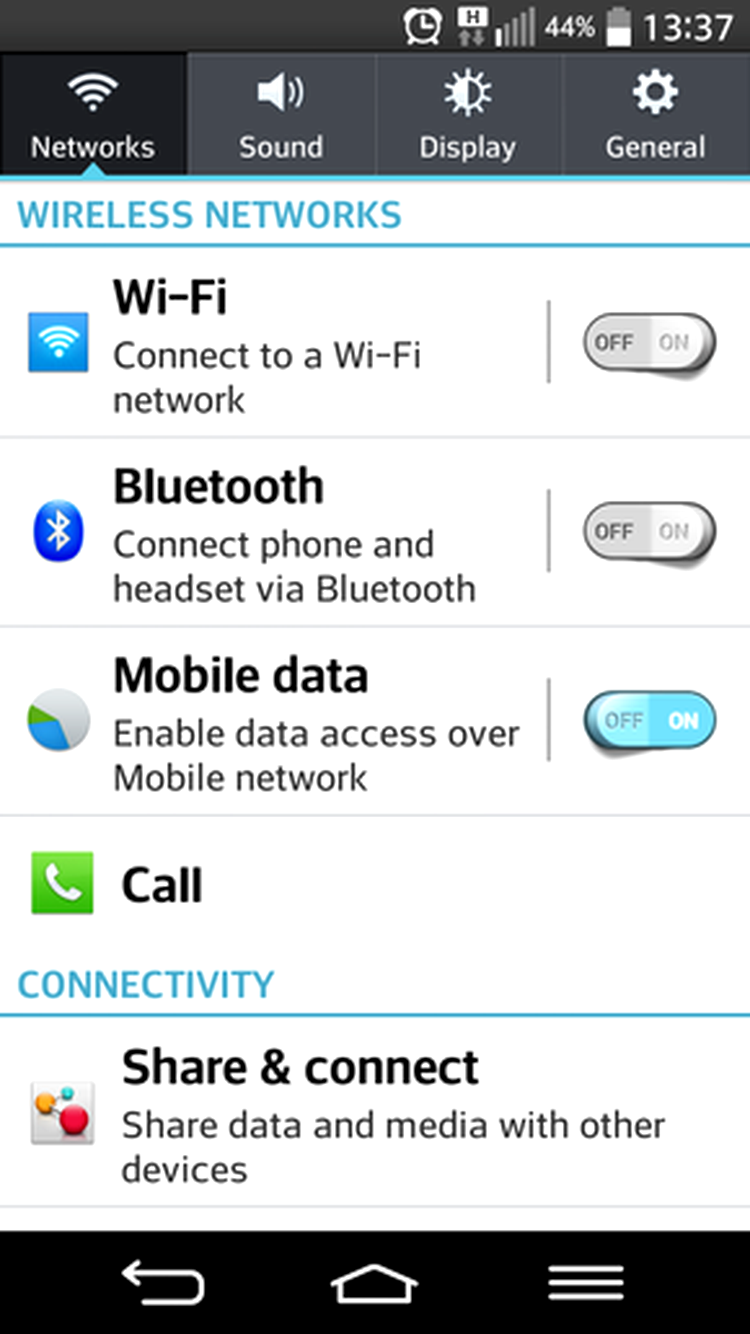
Task: Switch to the Display tab
Action: [468, 115]
